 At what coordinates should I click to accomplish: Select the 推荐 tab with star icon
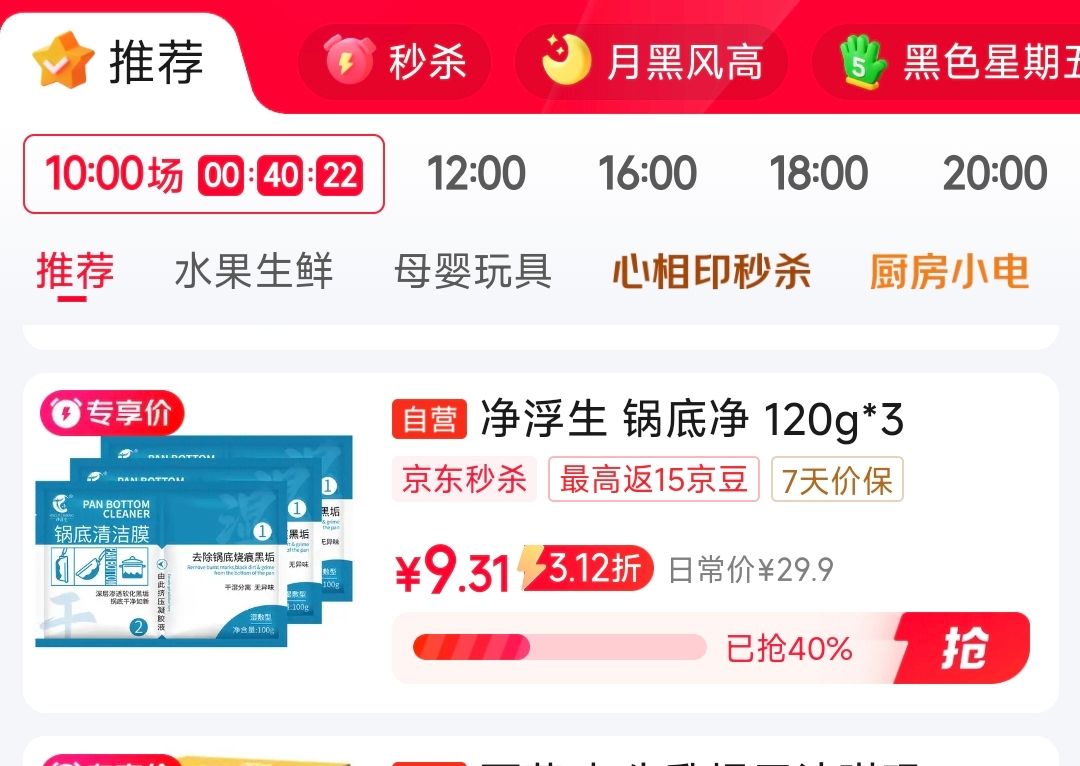point(118,62)
